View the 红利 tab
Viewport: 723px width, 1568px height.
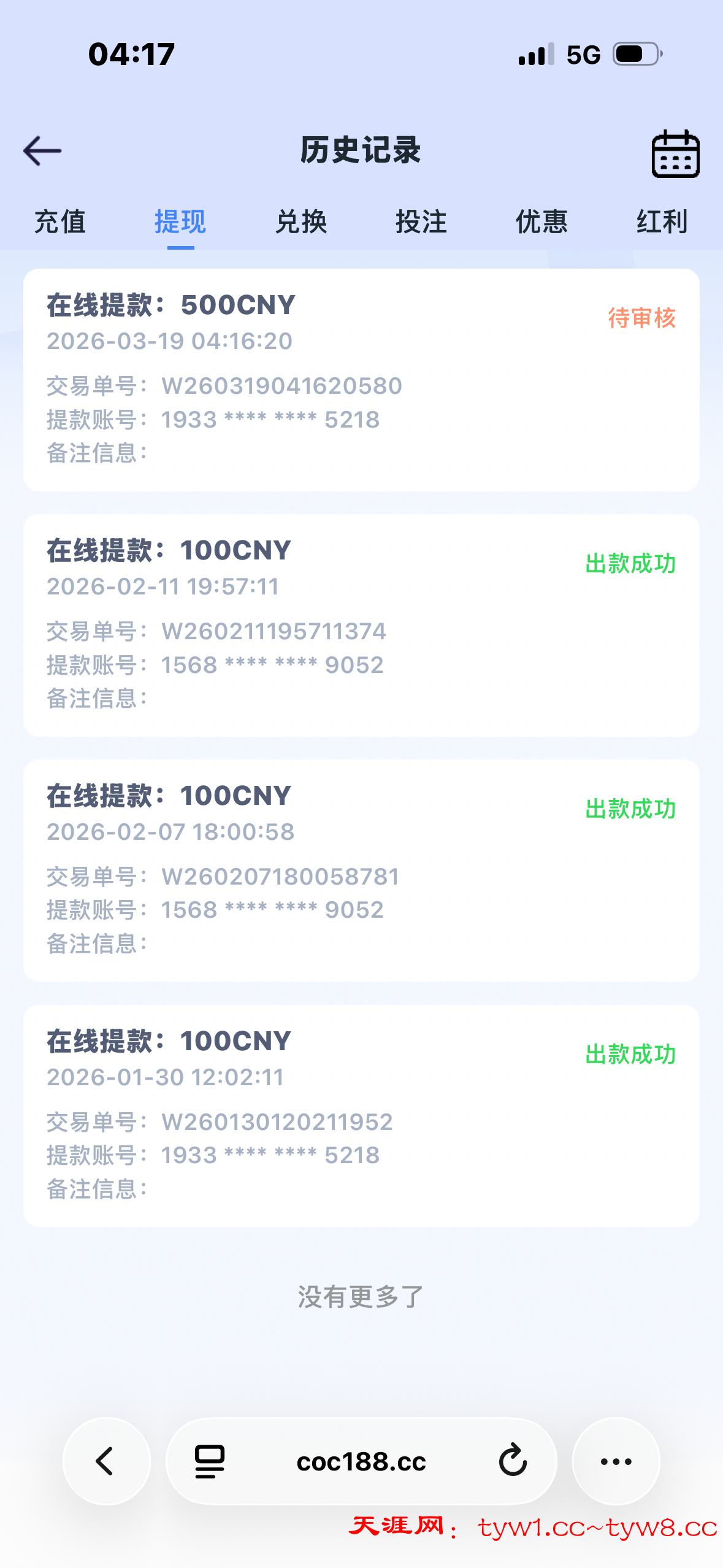pyautogui.click(x=662, y=221)
